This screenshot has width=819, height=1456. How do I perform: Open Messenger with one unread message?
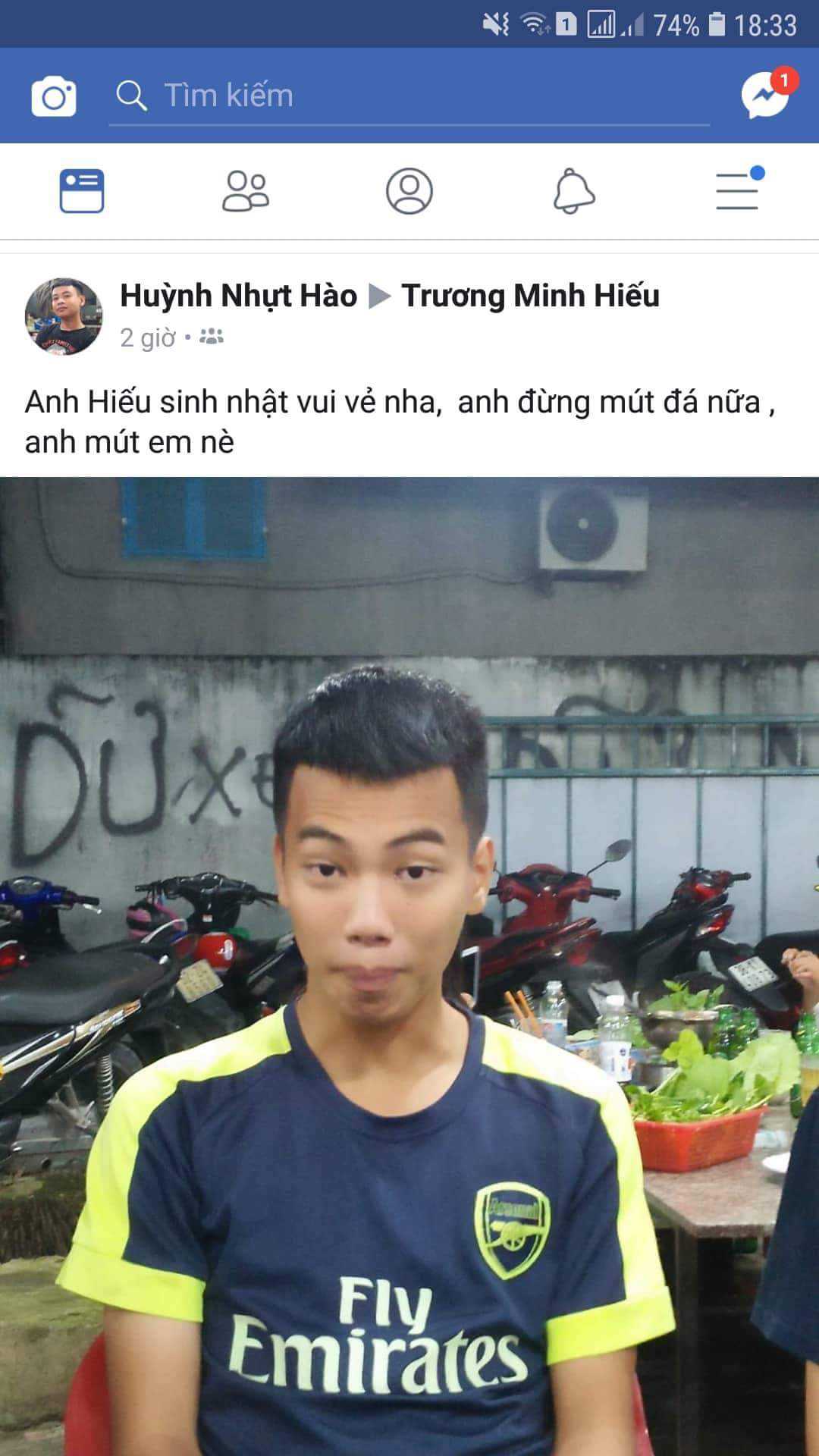pyautogui.click(x=765, y=96)
